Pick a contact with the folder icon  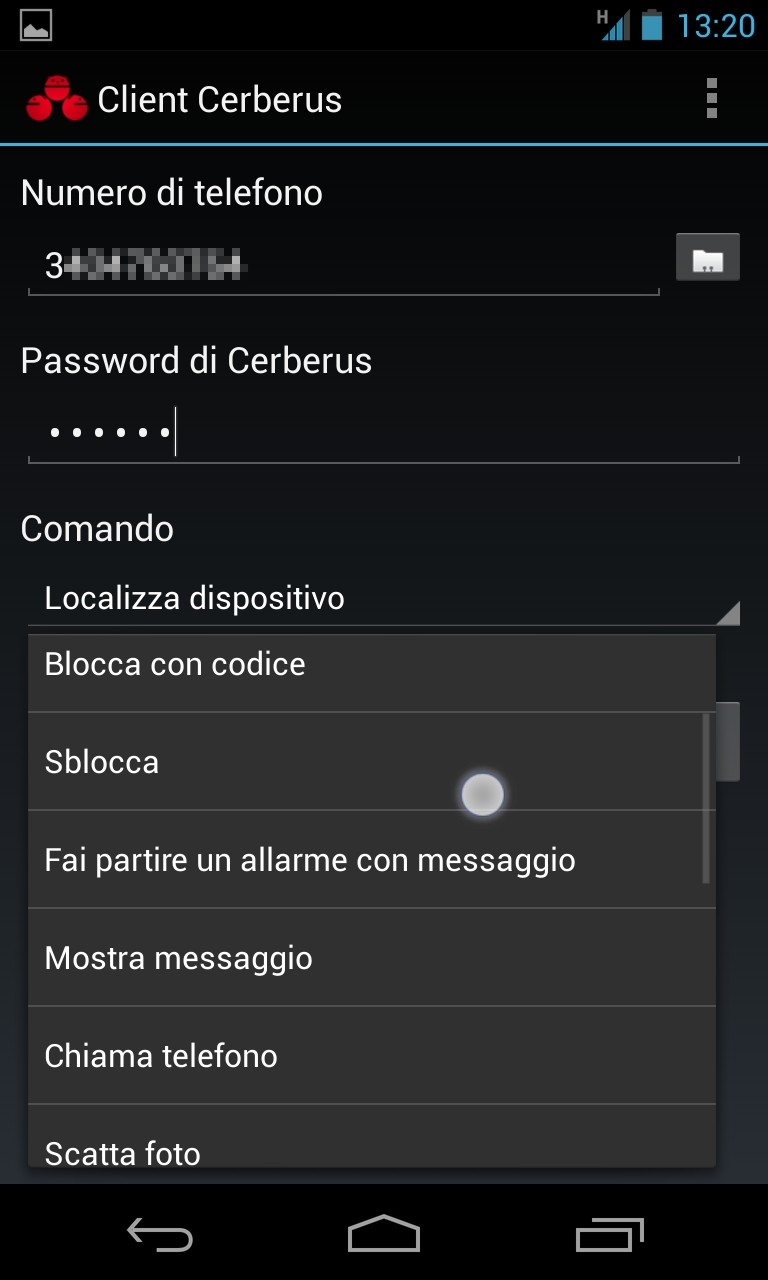click(x=707, y=257)
